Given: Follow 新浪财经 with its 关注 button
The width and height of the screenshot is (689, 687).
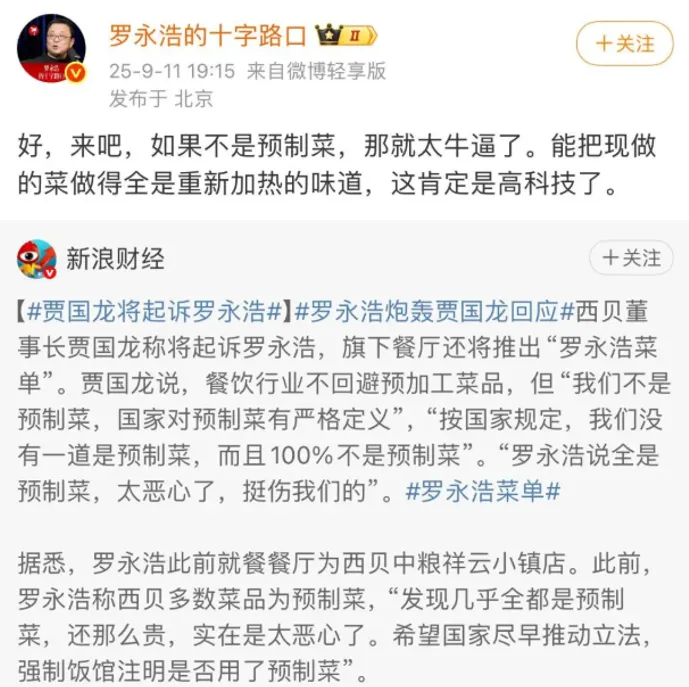Looking at the screenshot, I should pos(631,258).
